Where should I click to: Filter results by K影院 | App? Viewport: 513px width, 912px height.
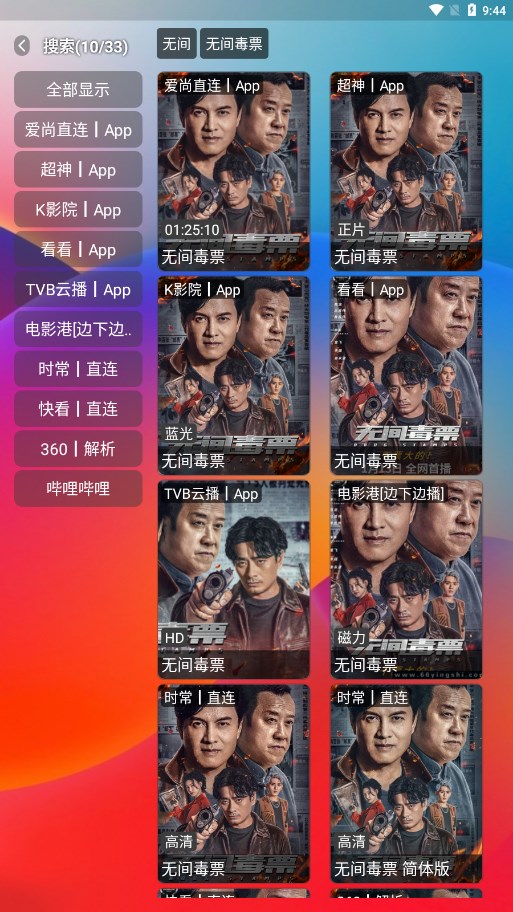78,209
